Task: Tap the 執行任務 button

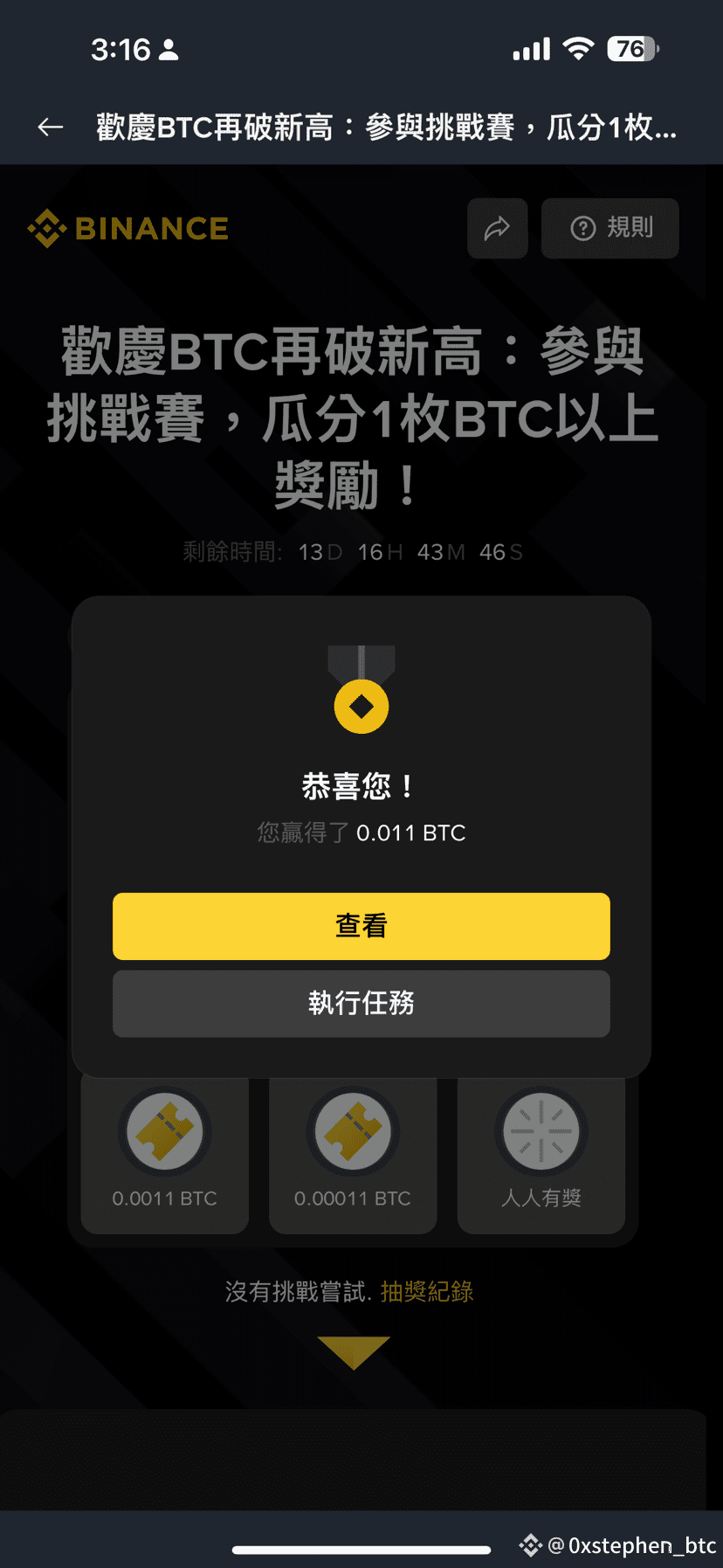Action: point(361,1004)
